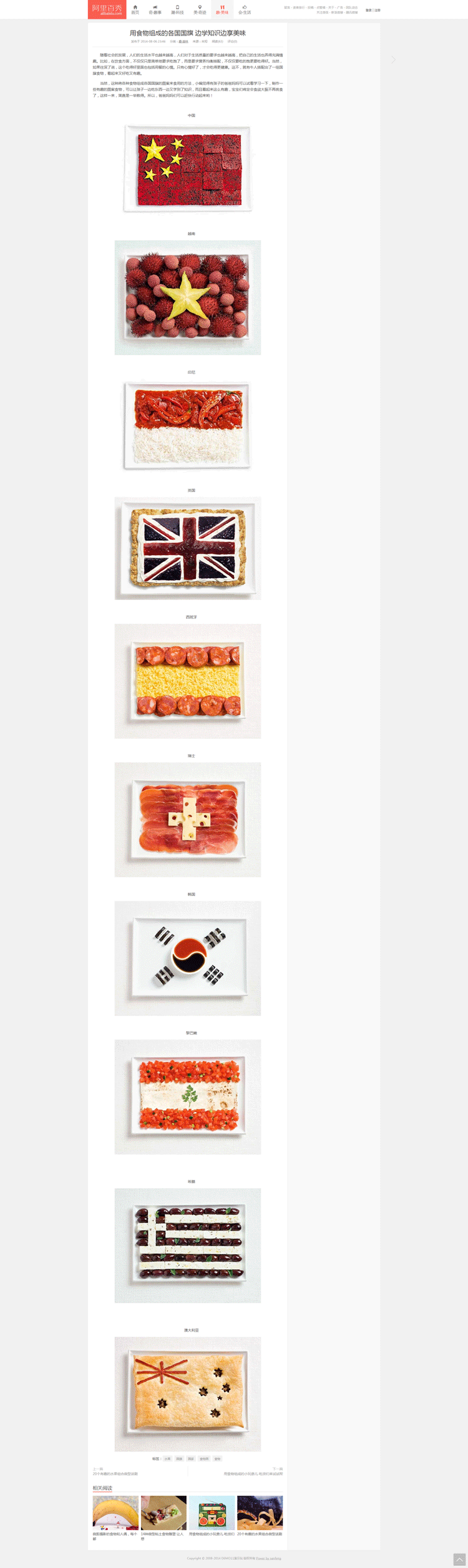This screenshot has height=1568, width=468.
Task: Switch to the 潮·科技 tab
Action: (x=177, y=10)
